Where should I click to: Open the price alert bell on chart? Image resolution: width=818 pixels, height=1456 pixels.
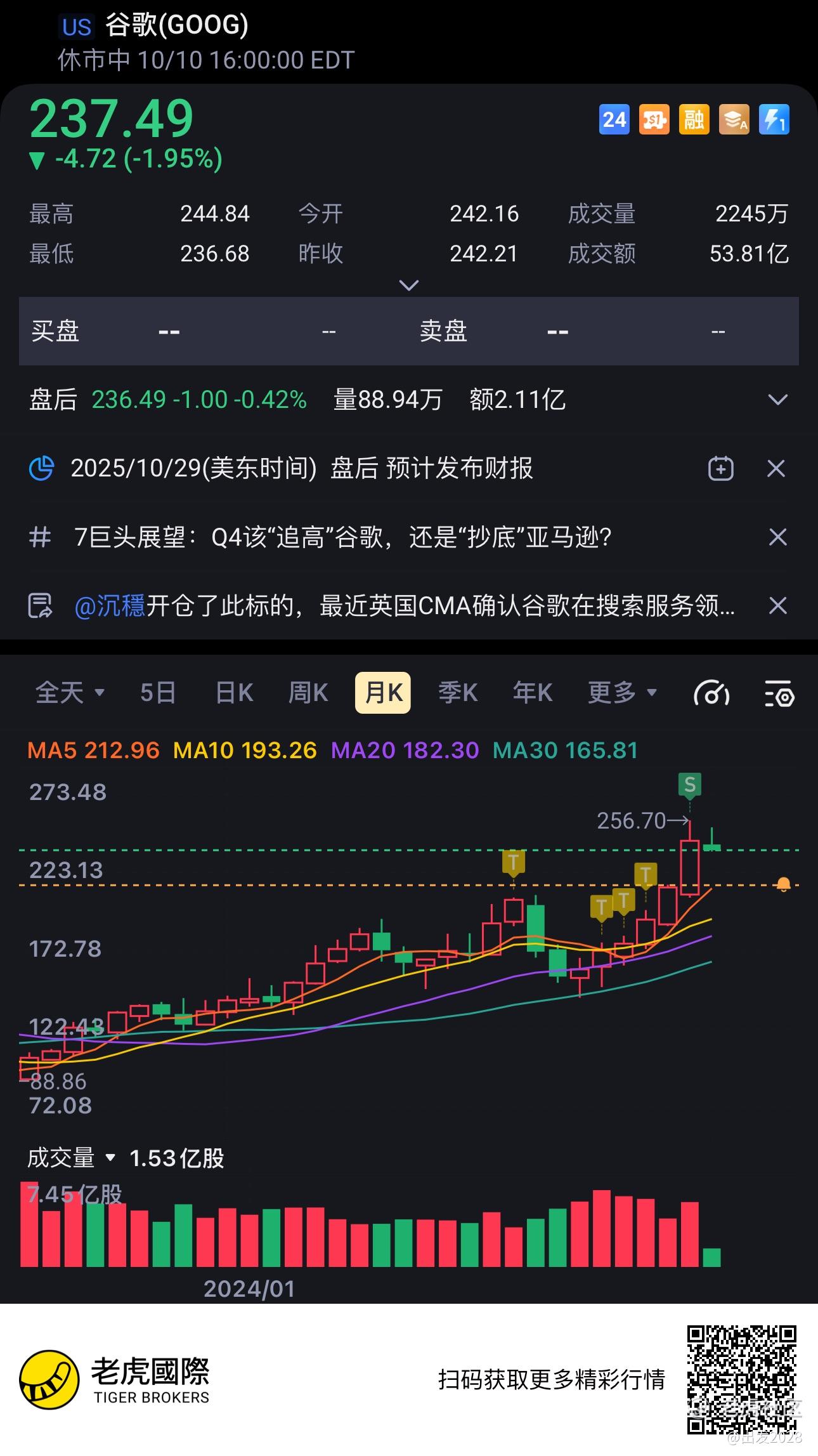pos(783,884)
